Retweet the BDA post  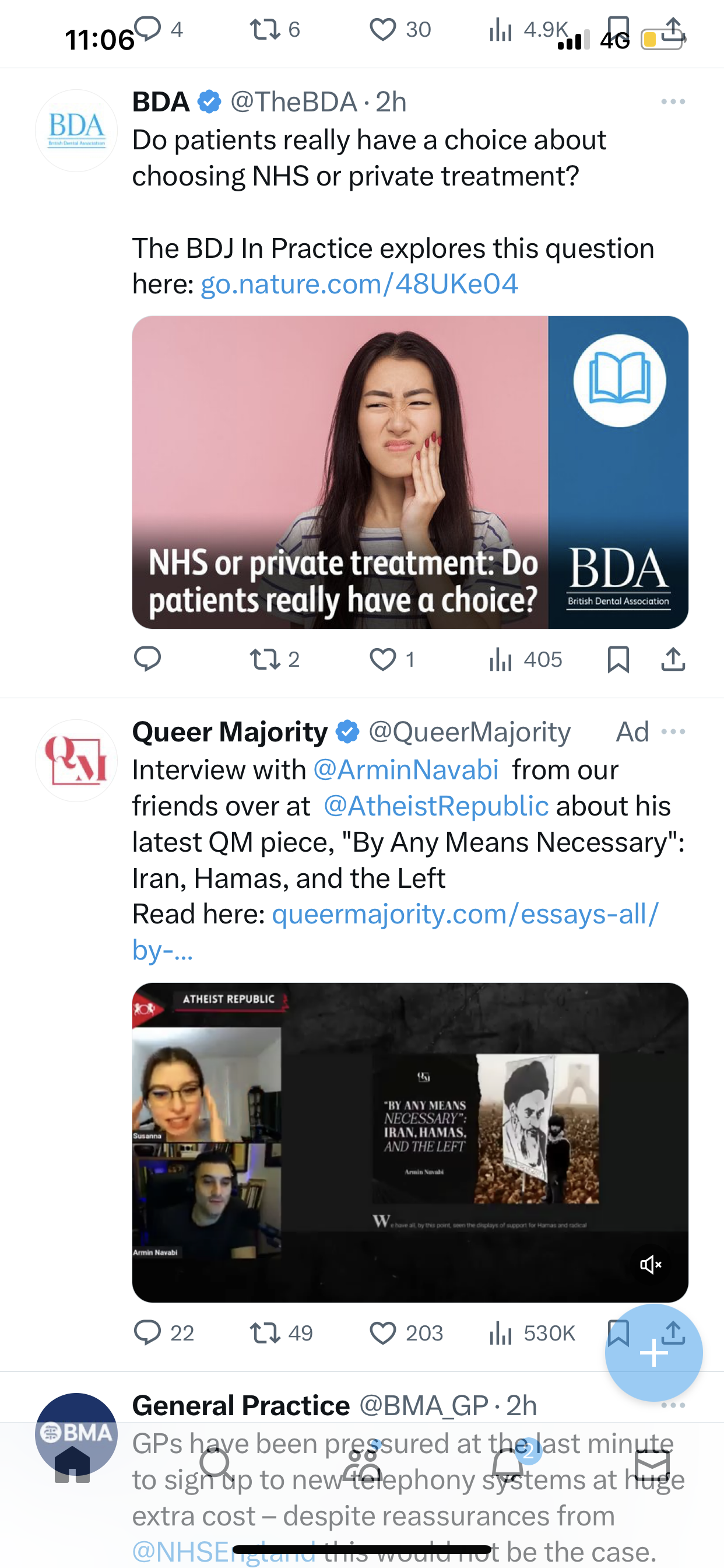[x=275, y=659]
